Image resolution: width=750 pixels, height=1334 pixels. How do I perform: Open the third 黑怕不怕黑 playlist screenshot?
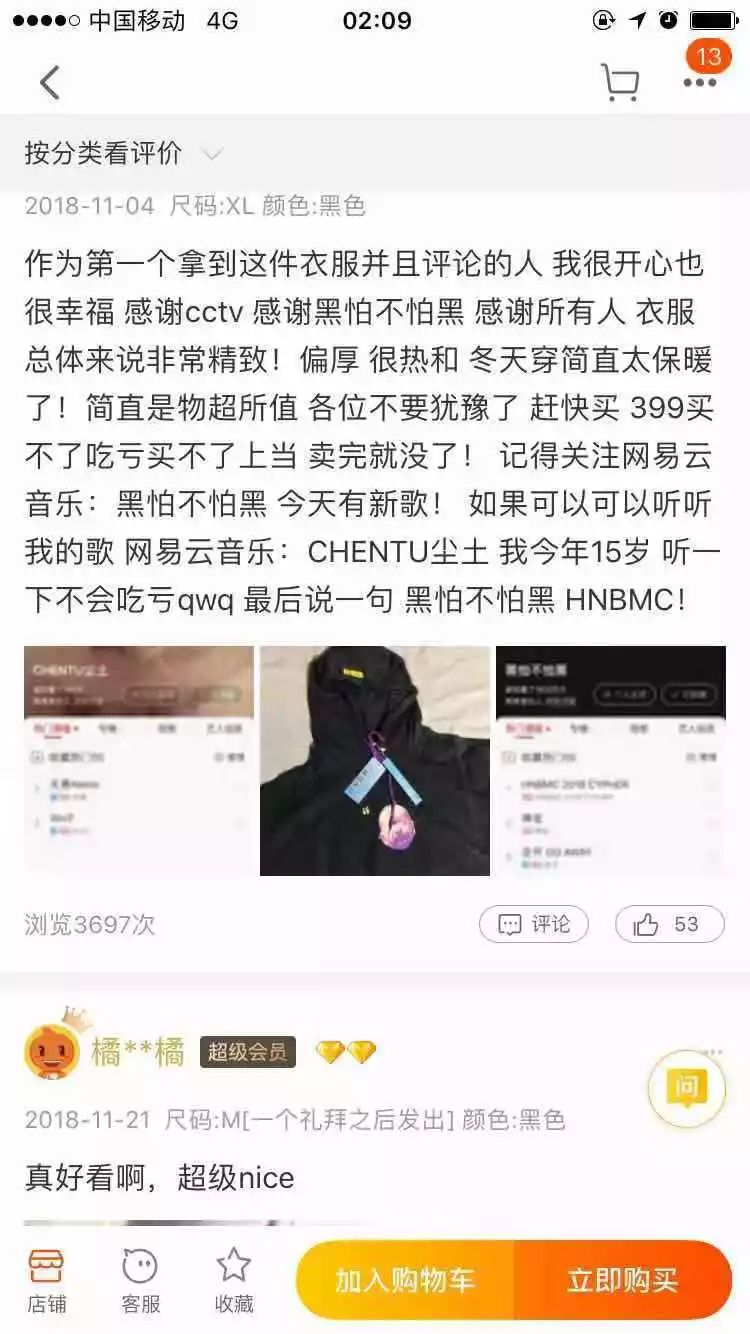609,761
